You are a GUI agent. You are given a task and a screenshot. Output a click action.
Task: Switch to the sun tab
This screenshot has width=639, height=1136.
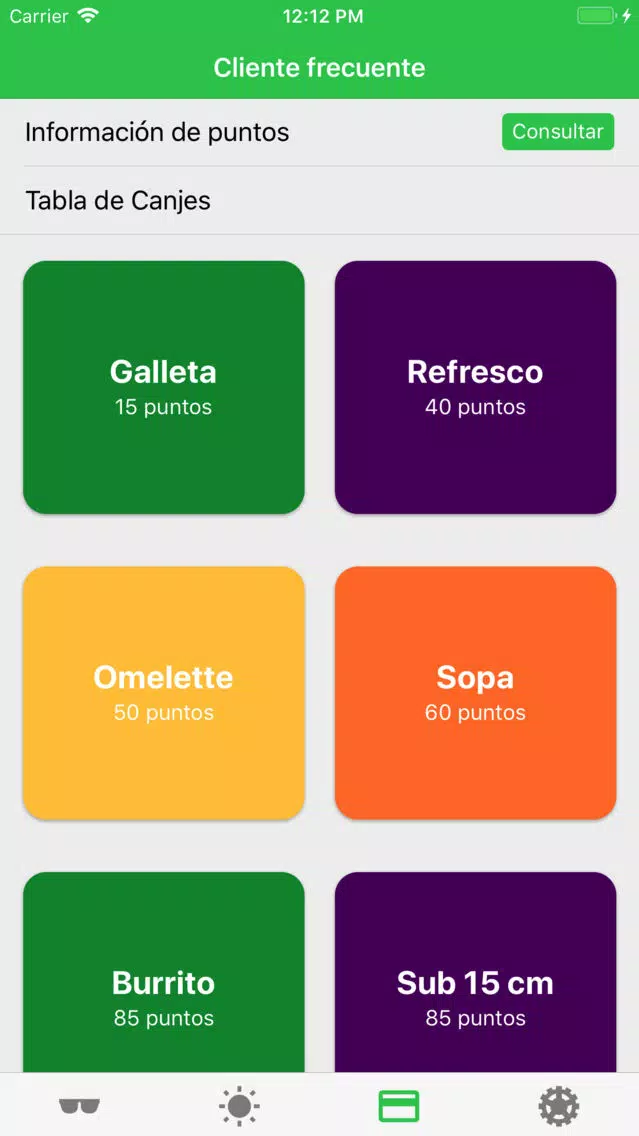click(239, 1106)
